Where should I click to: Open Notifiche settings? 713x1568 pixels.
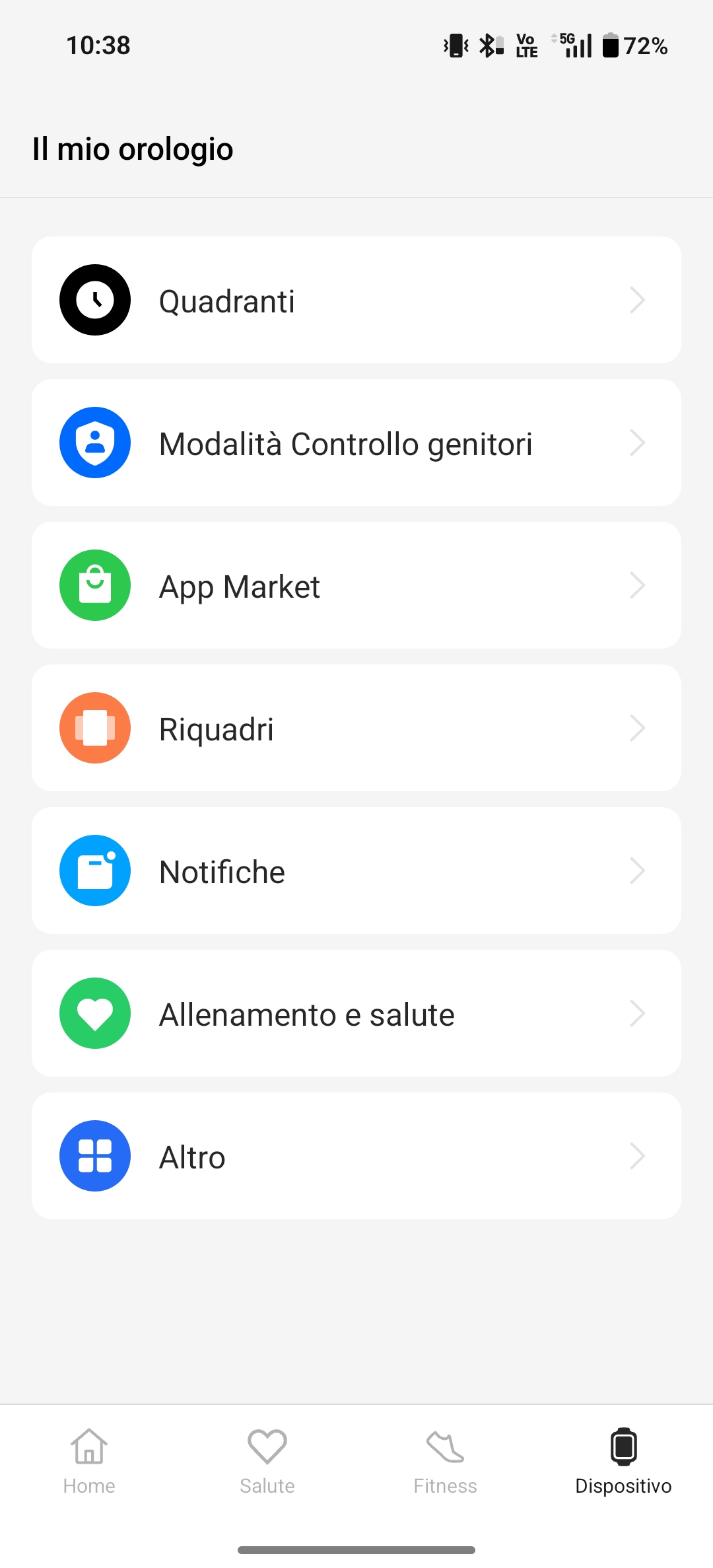coord(356,871)
